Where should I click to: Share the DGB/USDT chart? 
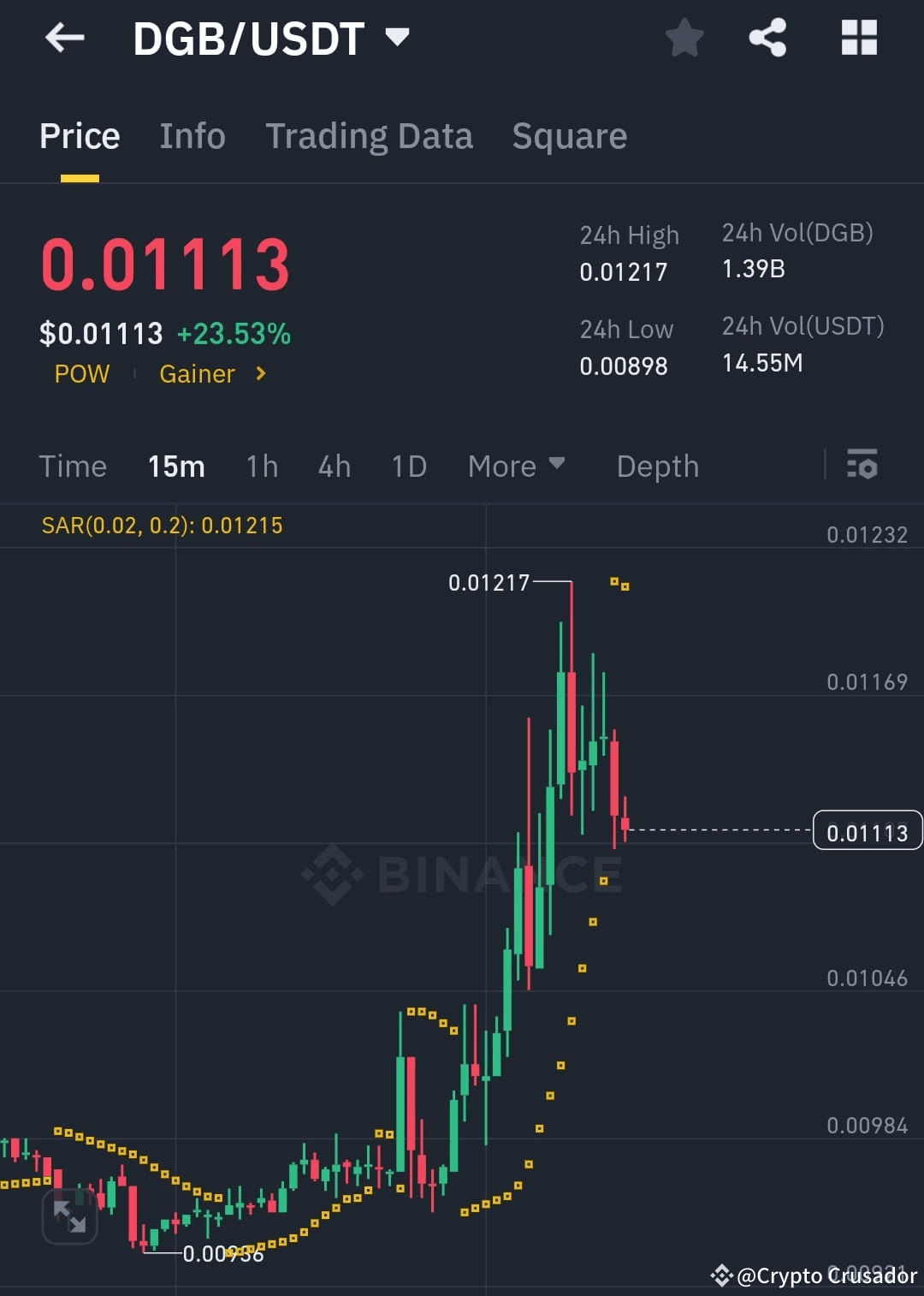pyautogui.click(x=767, y=38)
